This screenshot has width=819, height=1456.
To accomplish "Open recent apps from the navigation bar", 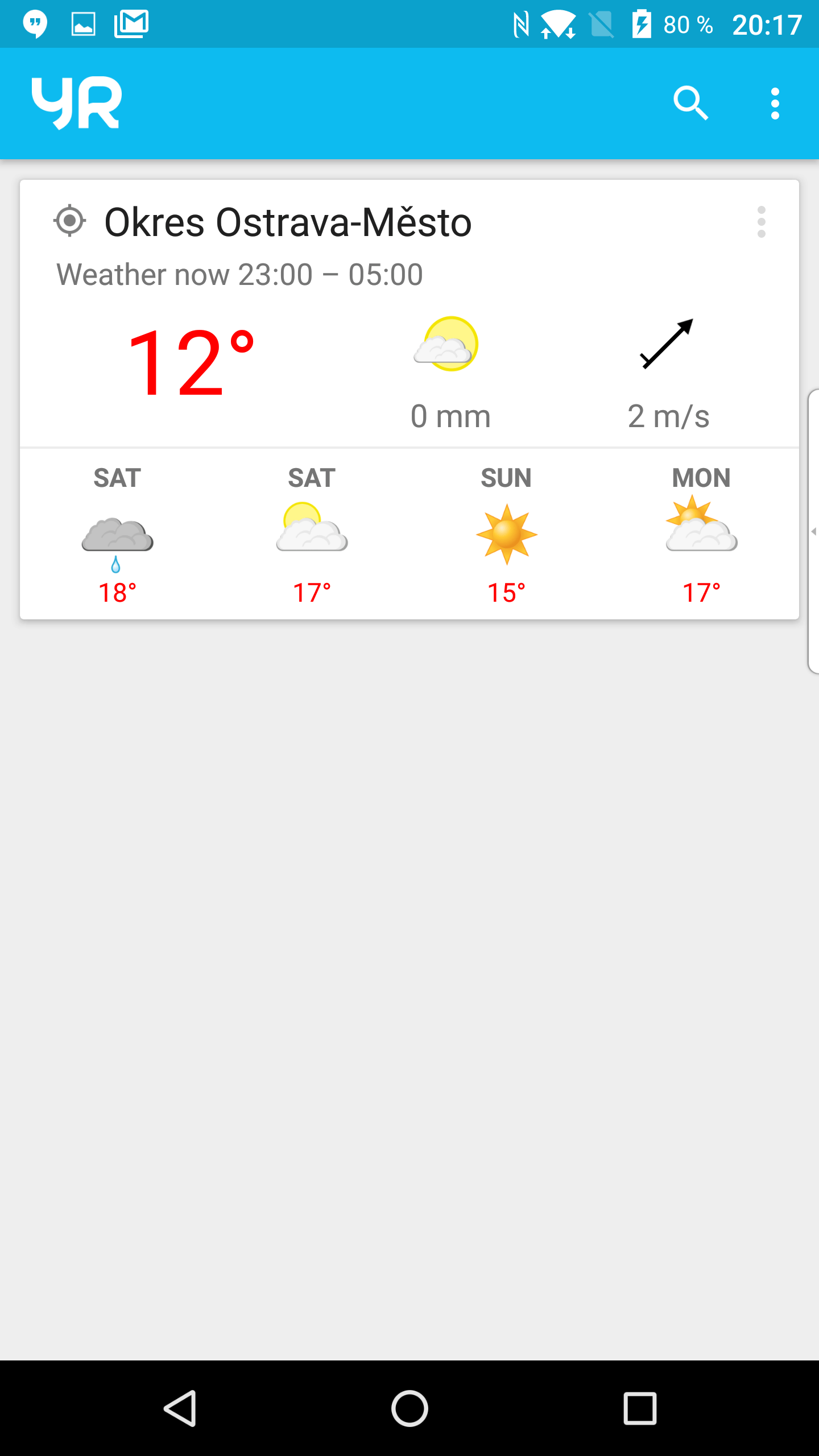I will point(640,1408).
